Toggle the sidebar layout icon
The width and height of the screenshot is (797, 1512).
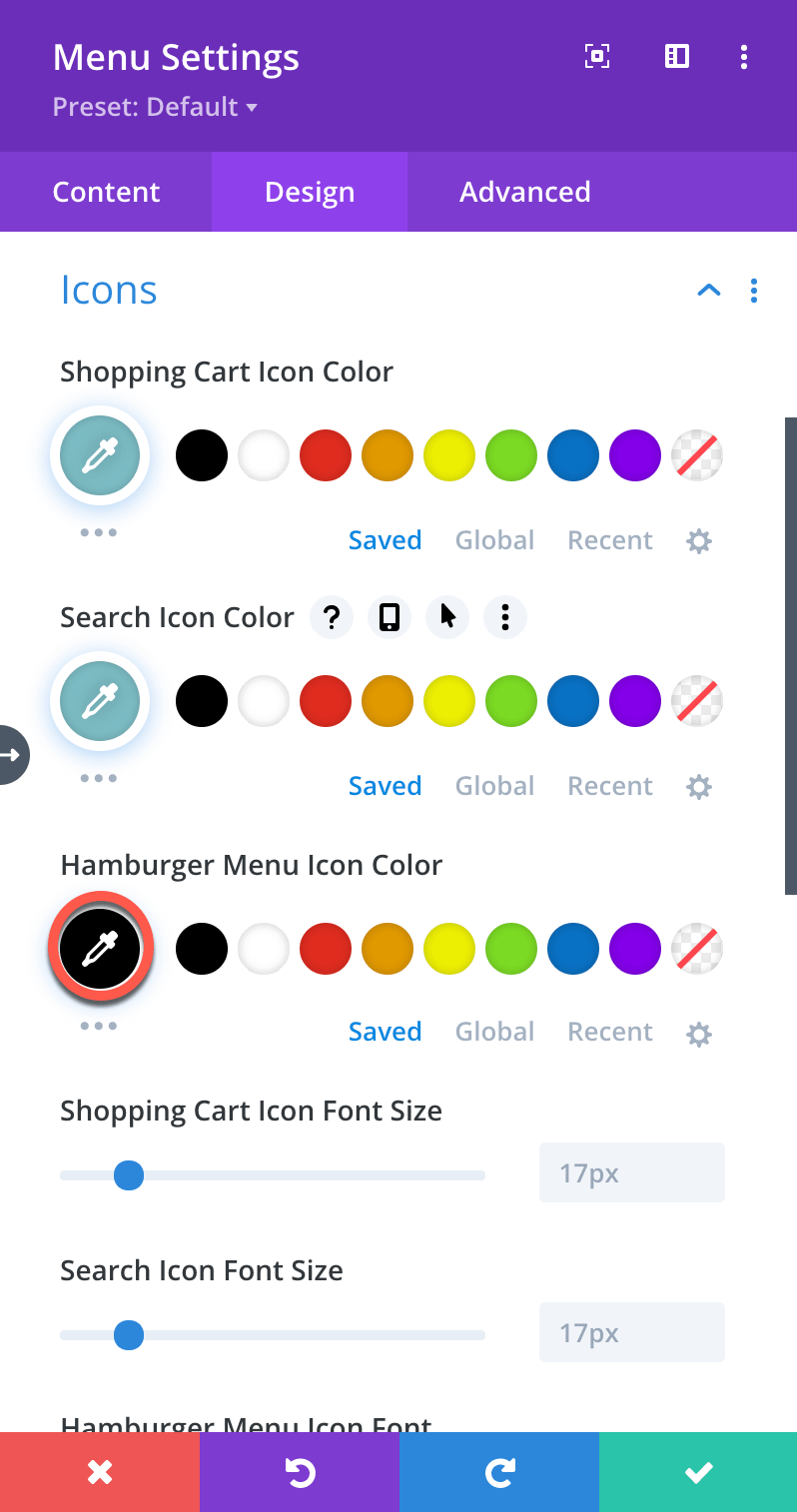point(677,57)
